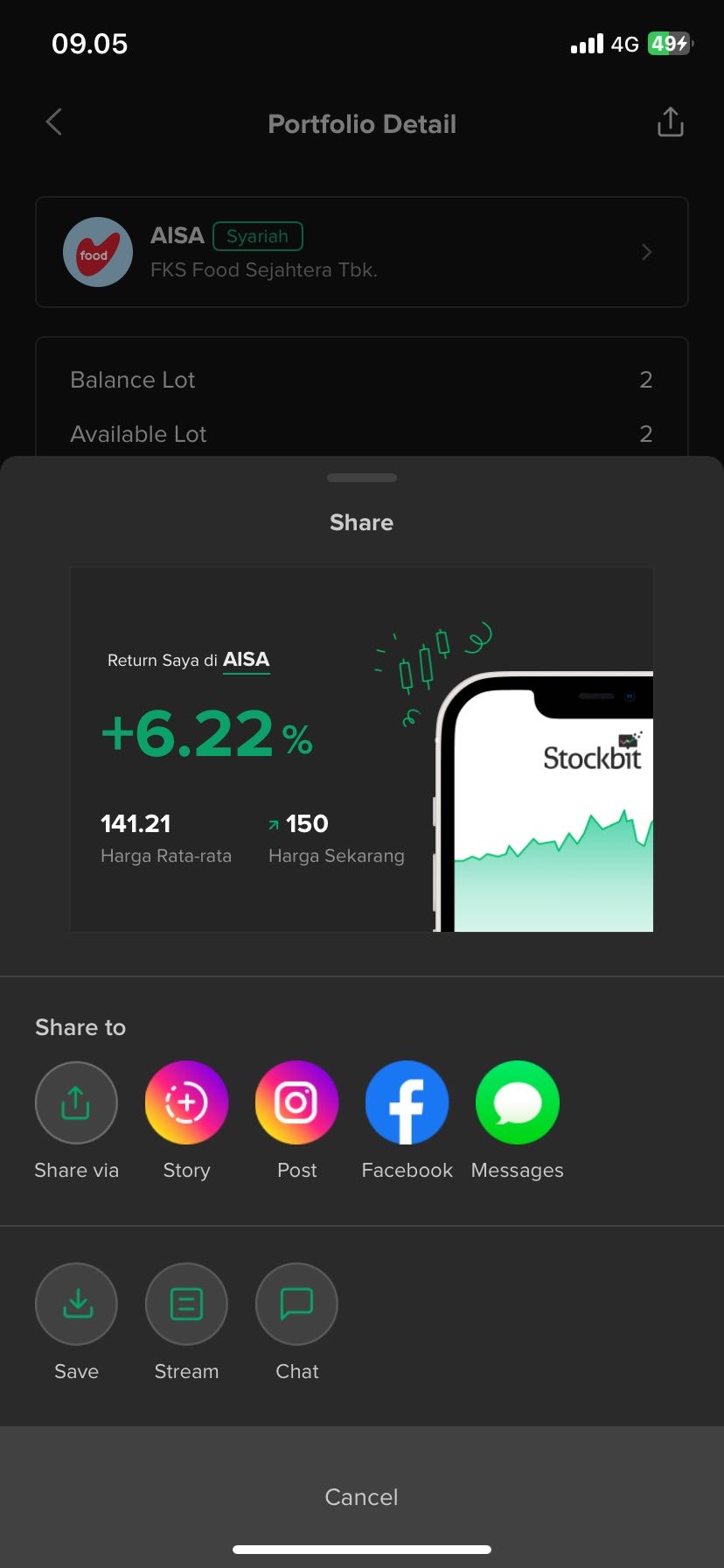Viewport: 724px width, 1568px height.
Task: Tap the share icon in header
Action: click(670, 122)
